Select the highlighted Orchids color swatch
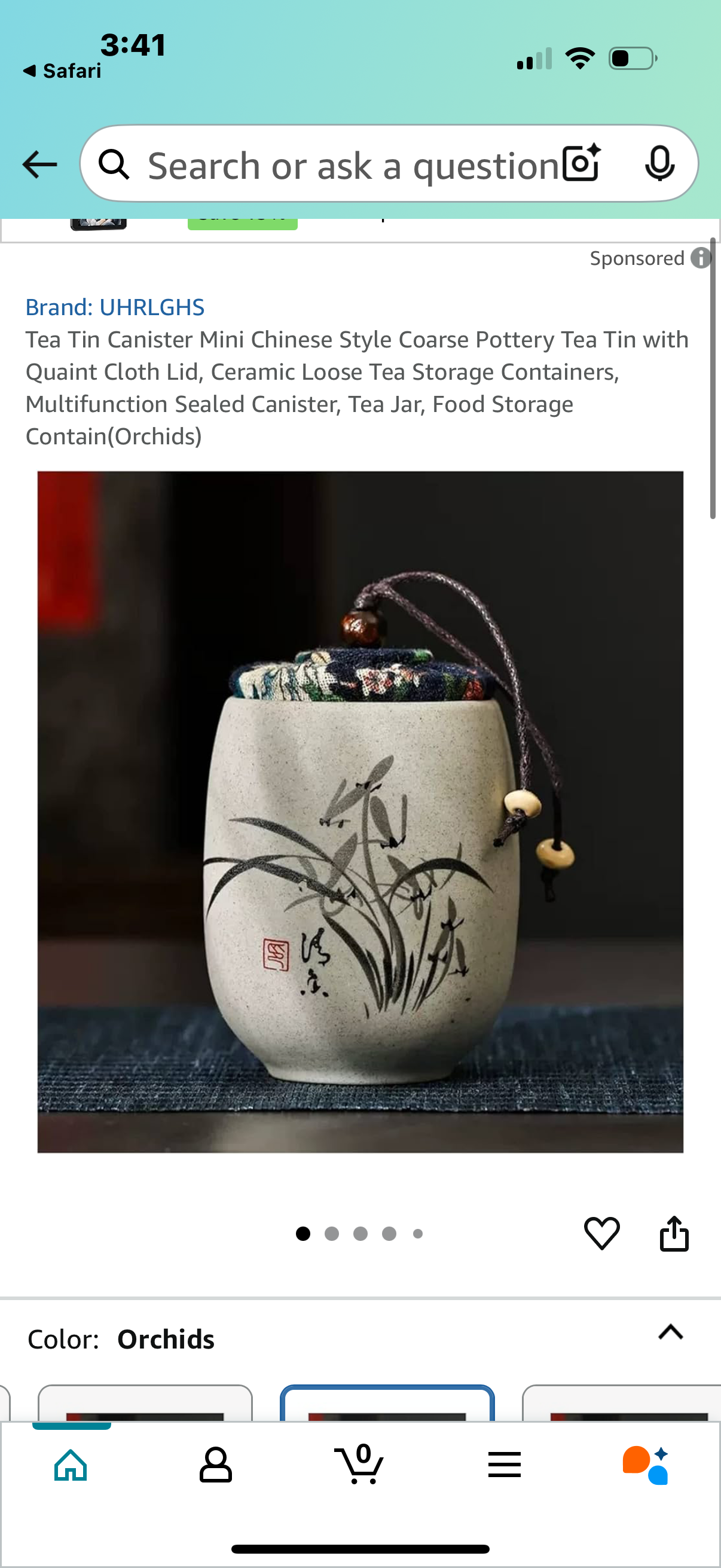 pyautogui.click(x=387, y=1404)
